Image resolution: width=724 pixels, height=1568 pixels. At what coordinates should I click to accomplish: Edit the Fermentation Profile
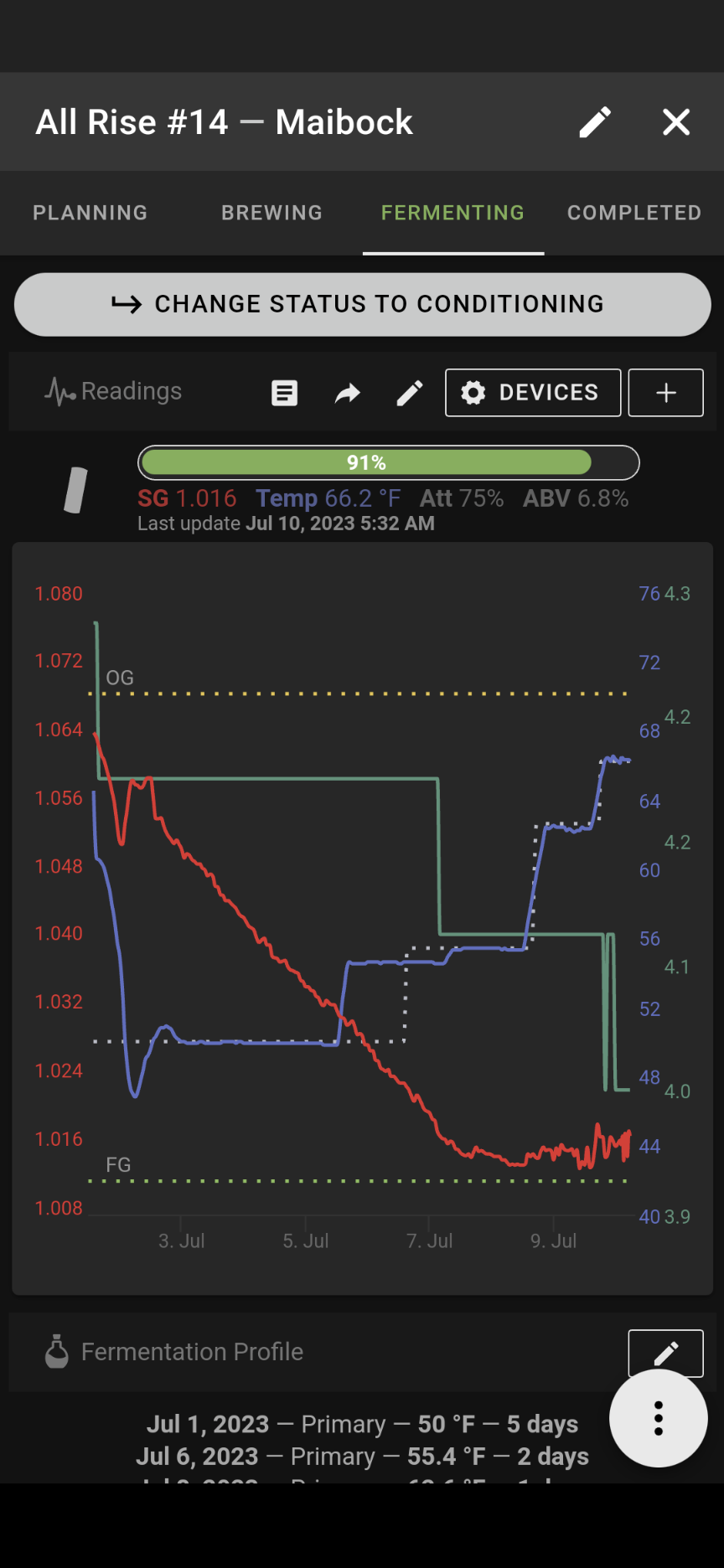click(666, 1353)
